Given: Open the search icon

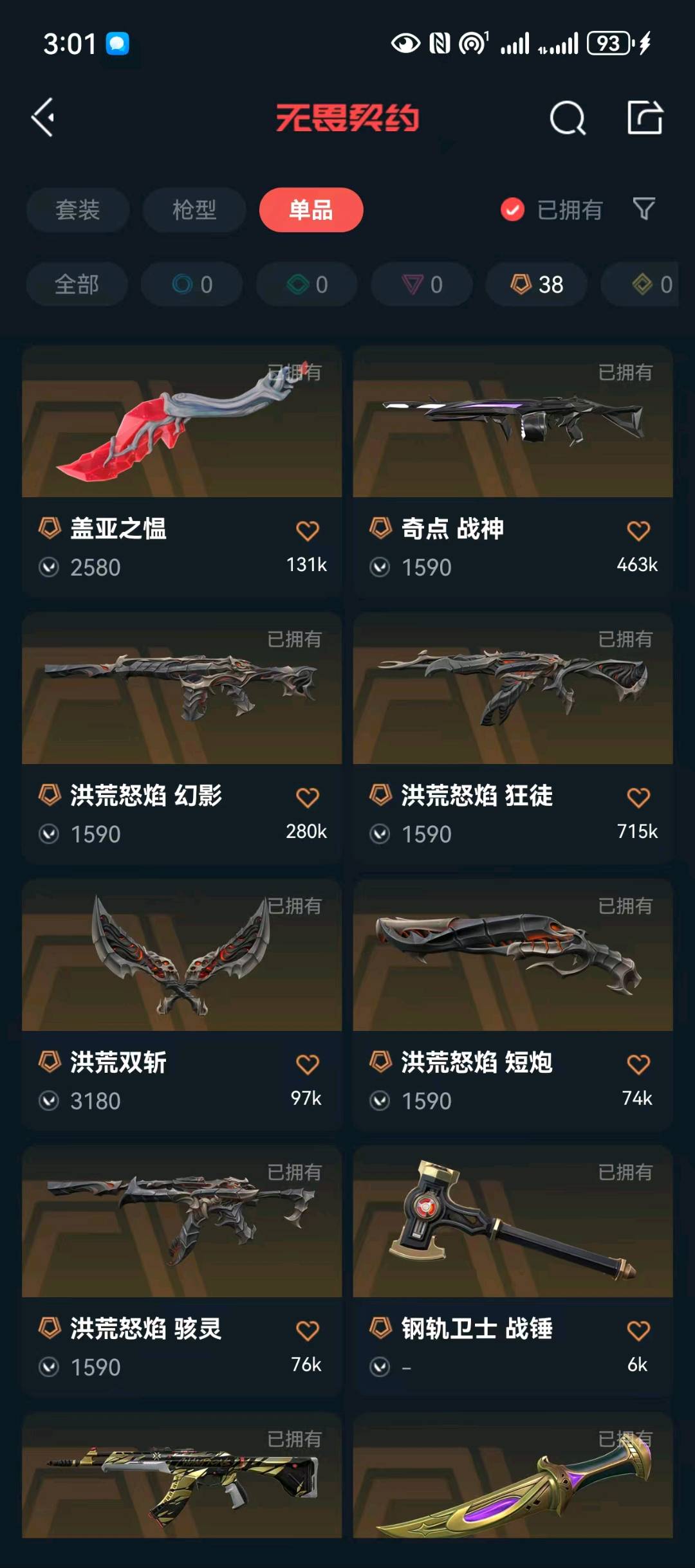Looking at the screenshot, I should pyautogui.click(x=567, y=118).
